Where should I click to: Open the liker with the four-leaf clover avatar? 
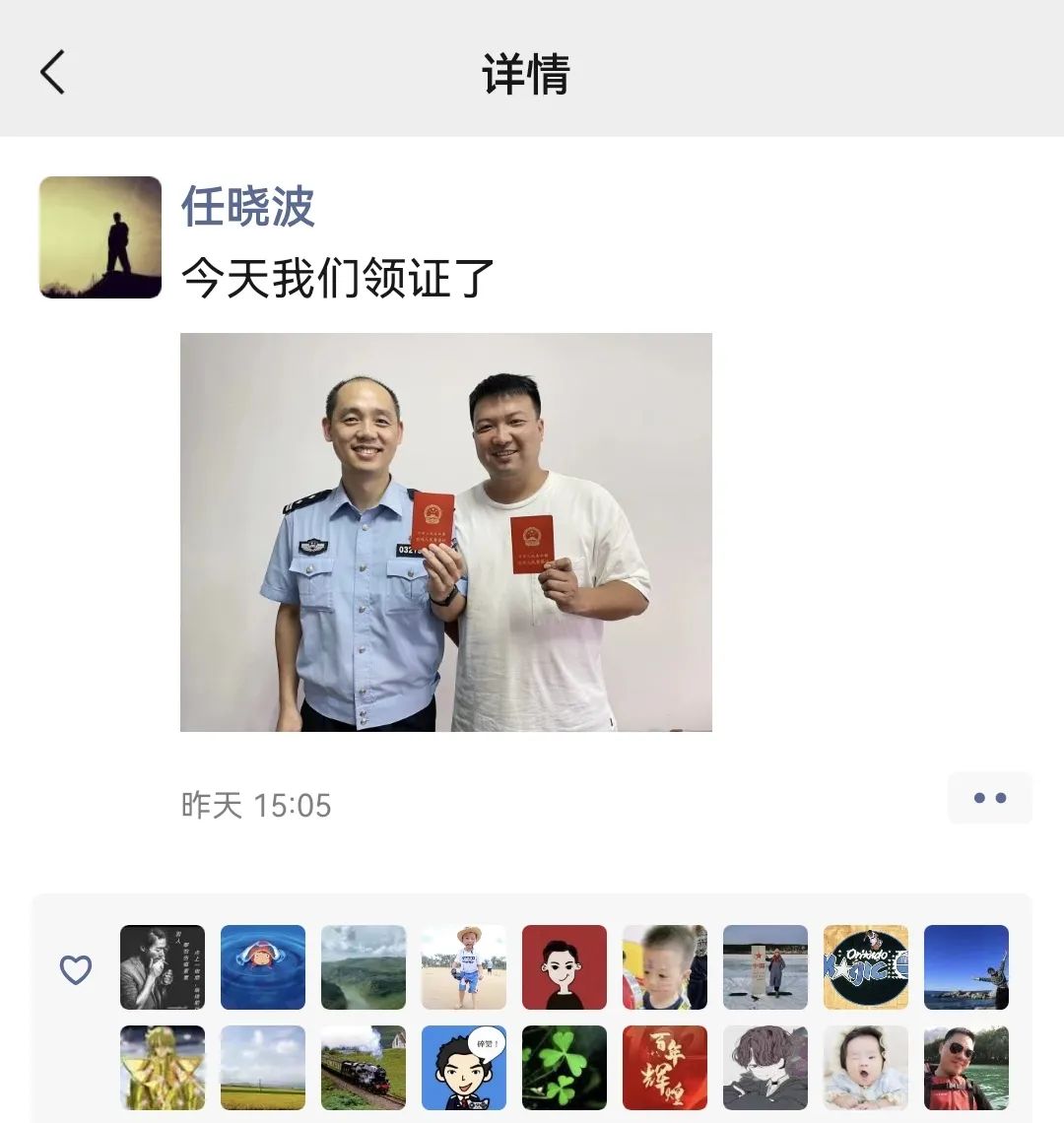tap(565, 1067)
